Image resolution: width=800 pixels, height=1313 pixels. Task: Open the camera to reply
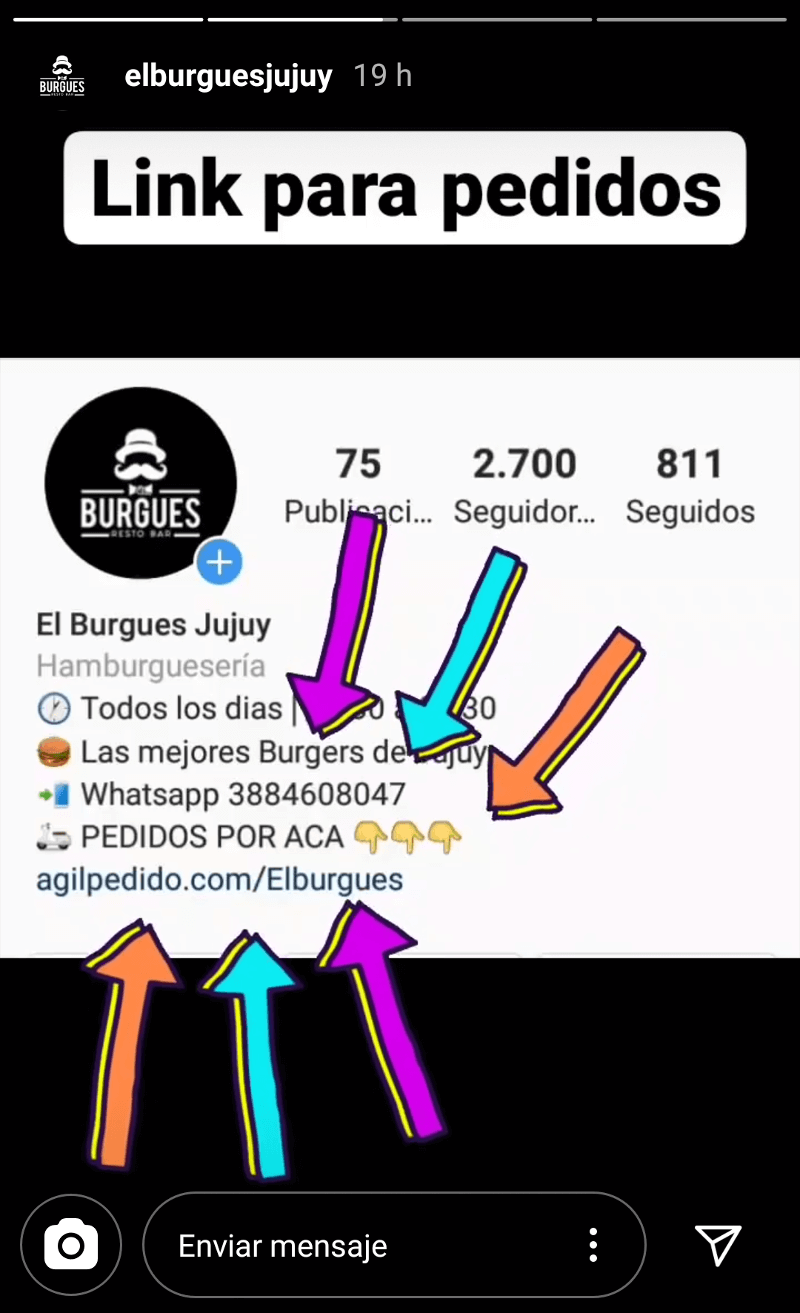pos(71,1245)
